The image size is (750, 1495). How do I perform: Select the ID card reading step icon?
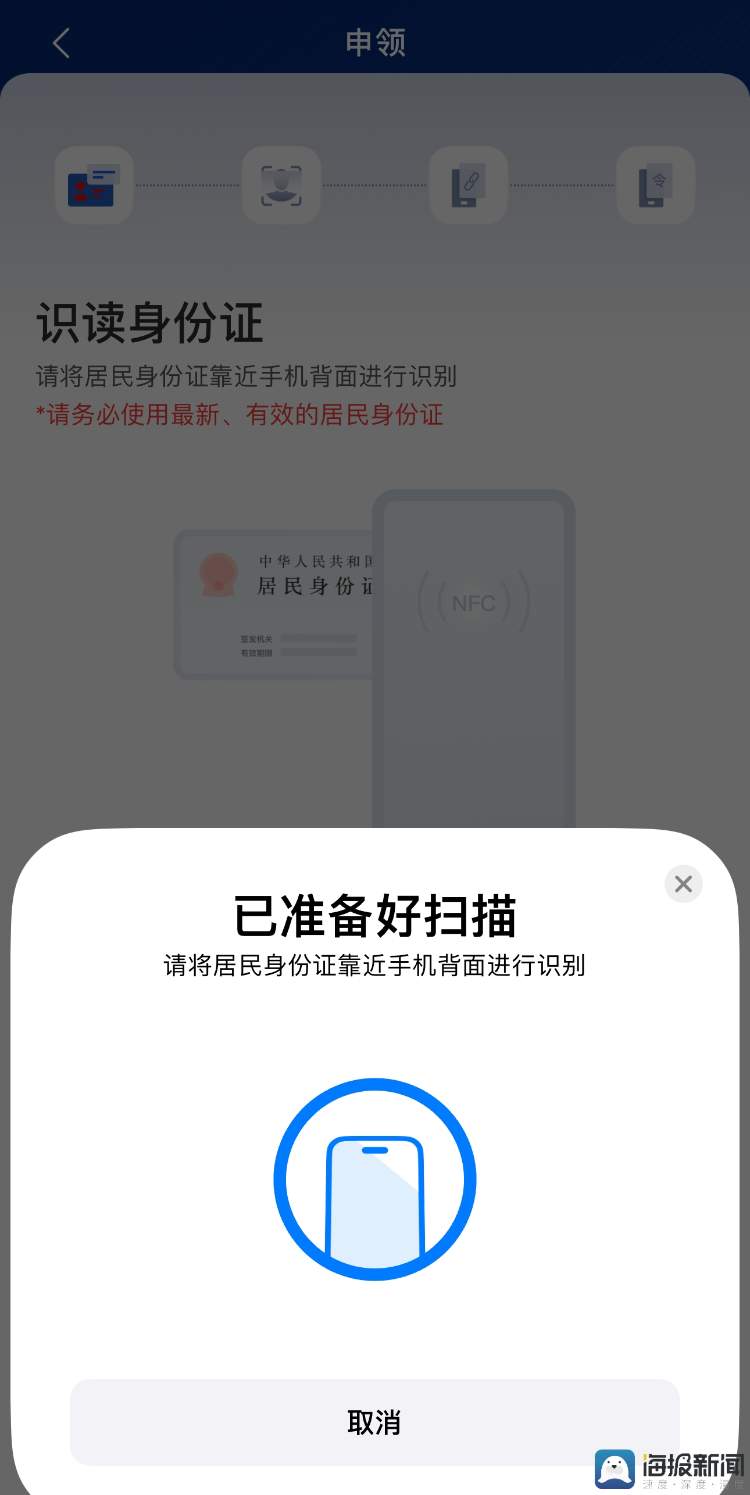coord(94,185)
